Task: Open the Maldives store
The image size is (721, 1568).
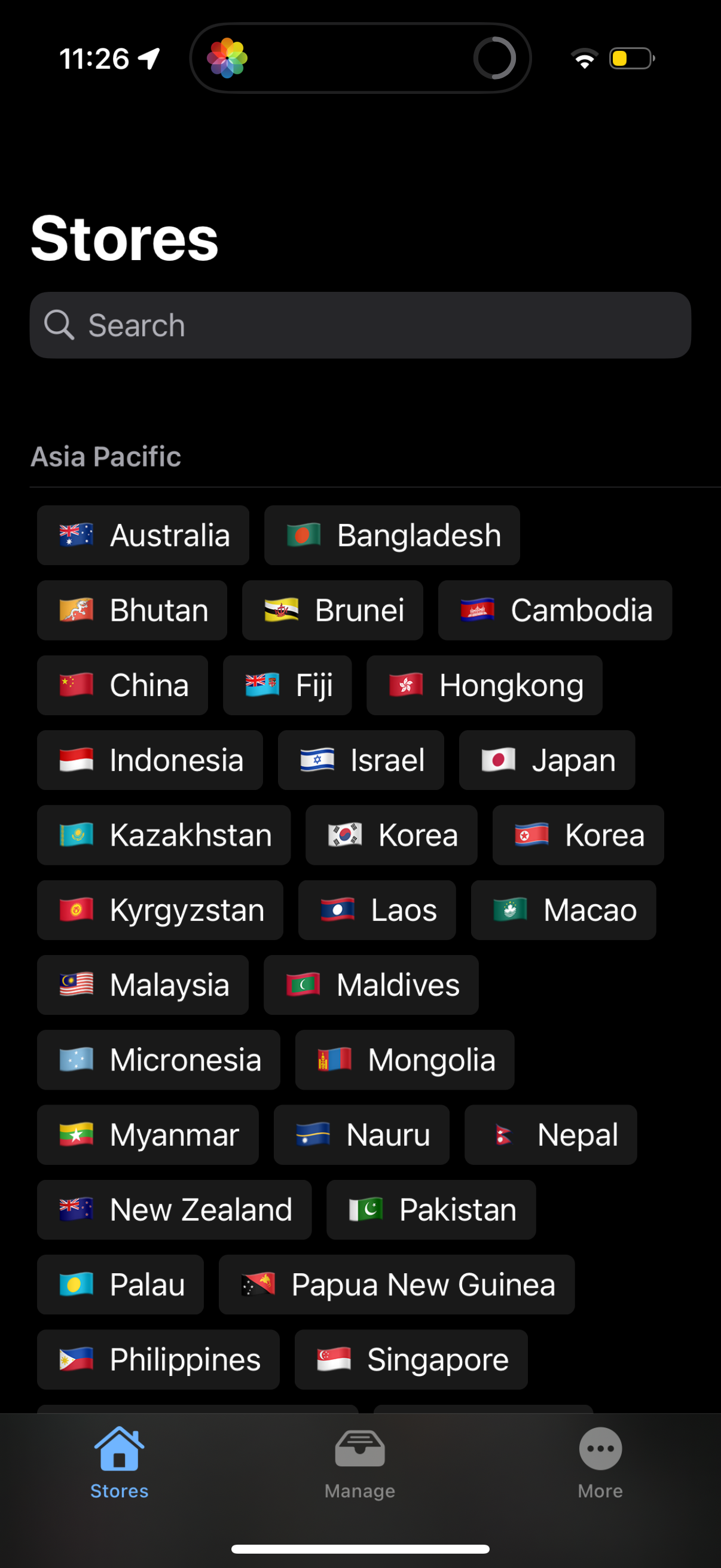Action: click(x=371, y=984)
